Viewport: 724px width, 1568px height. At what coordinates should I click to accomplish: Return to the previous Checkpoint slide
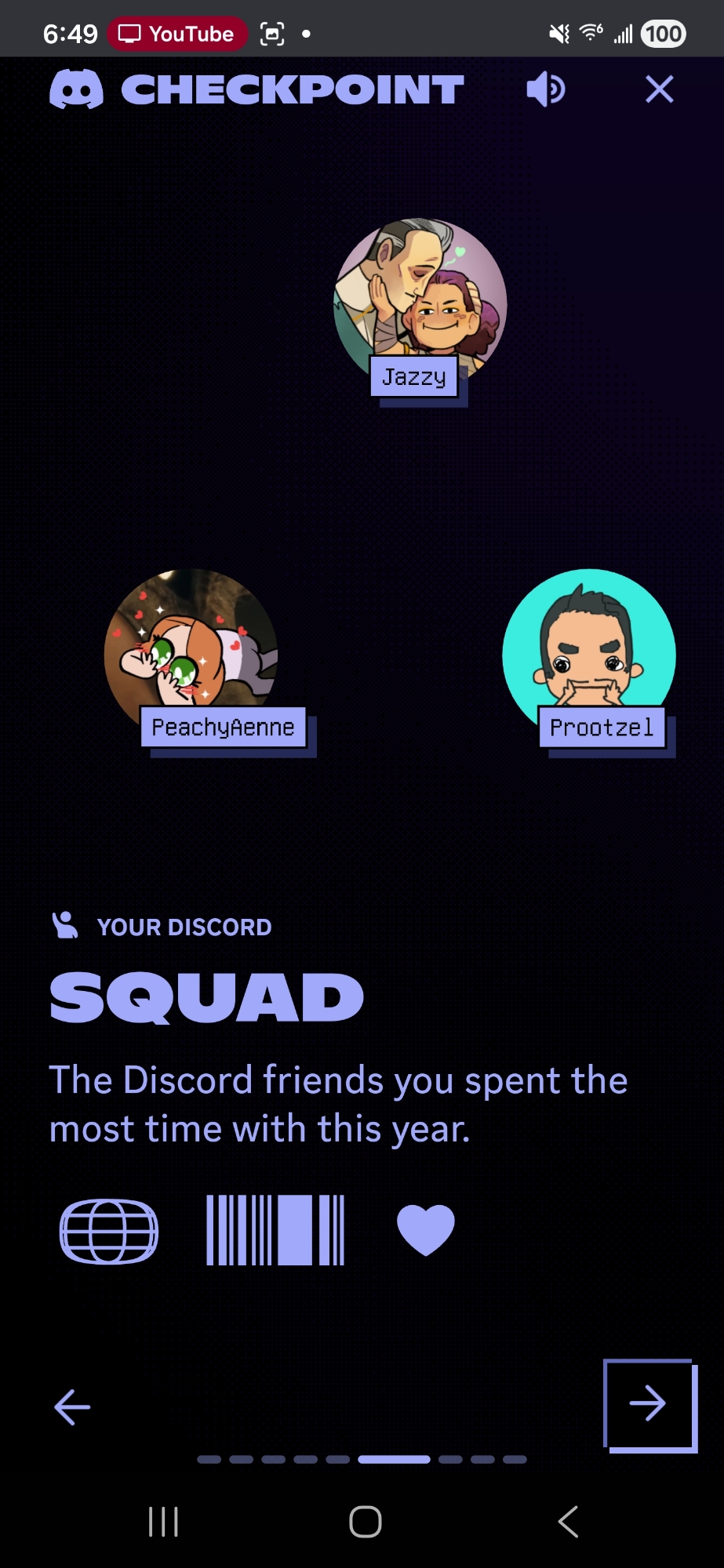click(x=72, y=1407)
